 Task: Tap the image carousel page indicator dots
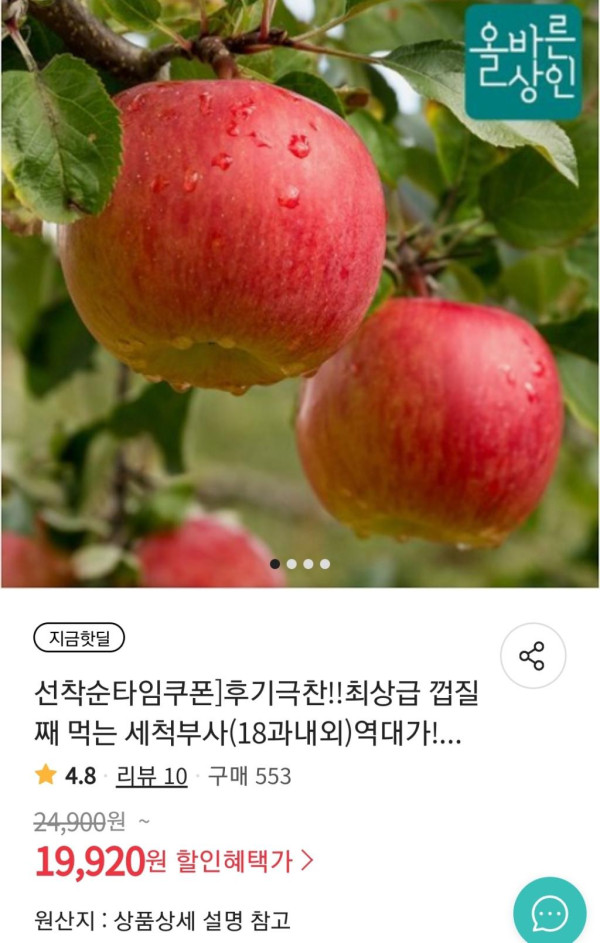(x=300, y=564)
